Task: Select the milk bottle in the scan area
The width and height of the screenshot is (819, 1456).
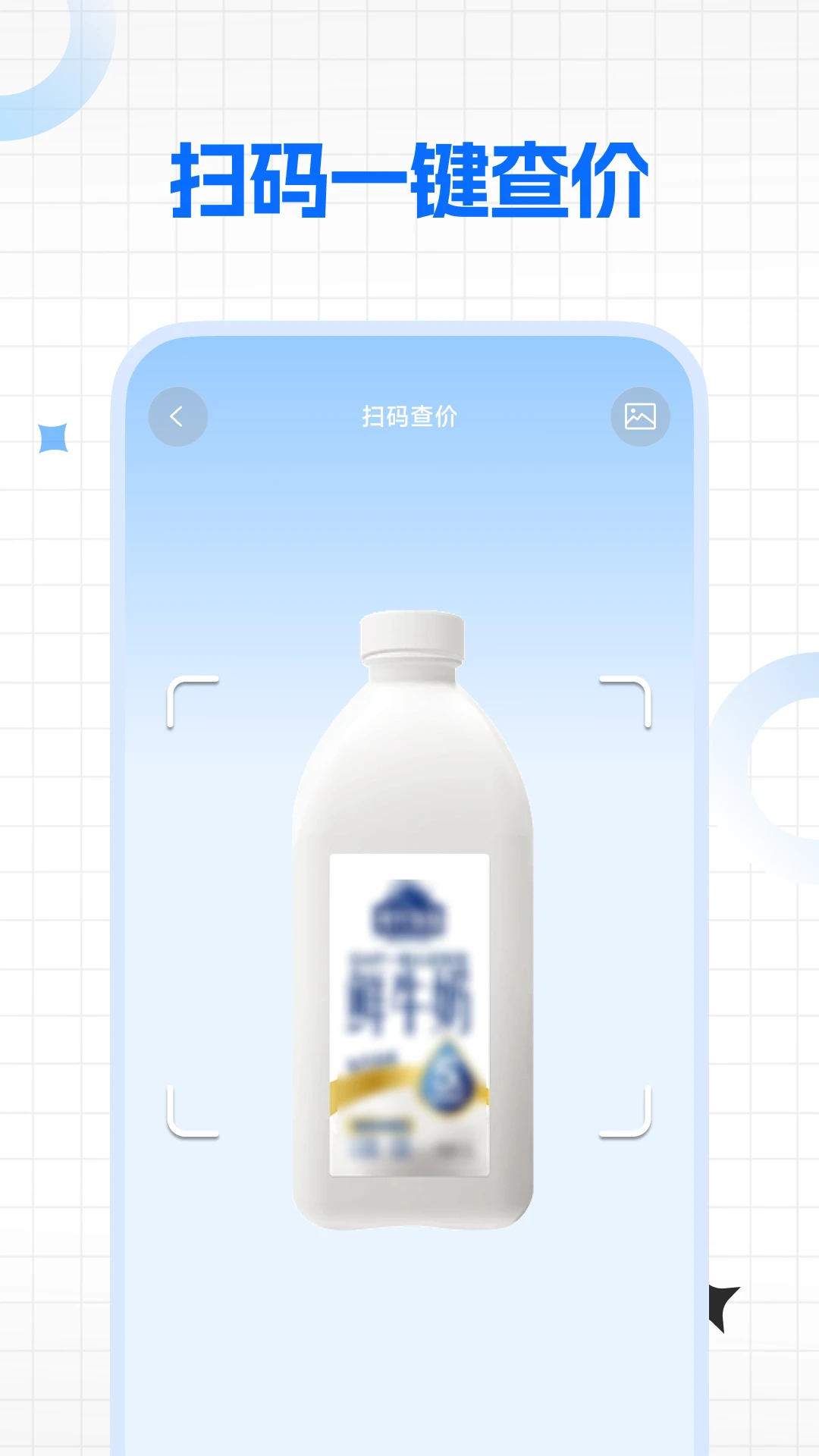Action: (409, 948)
